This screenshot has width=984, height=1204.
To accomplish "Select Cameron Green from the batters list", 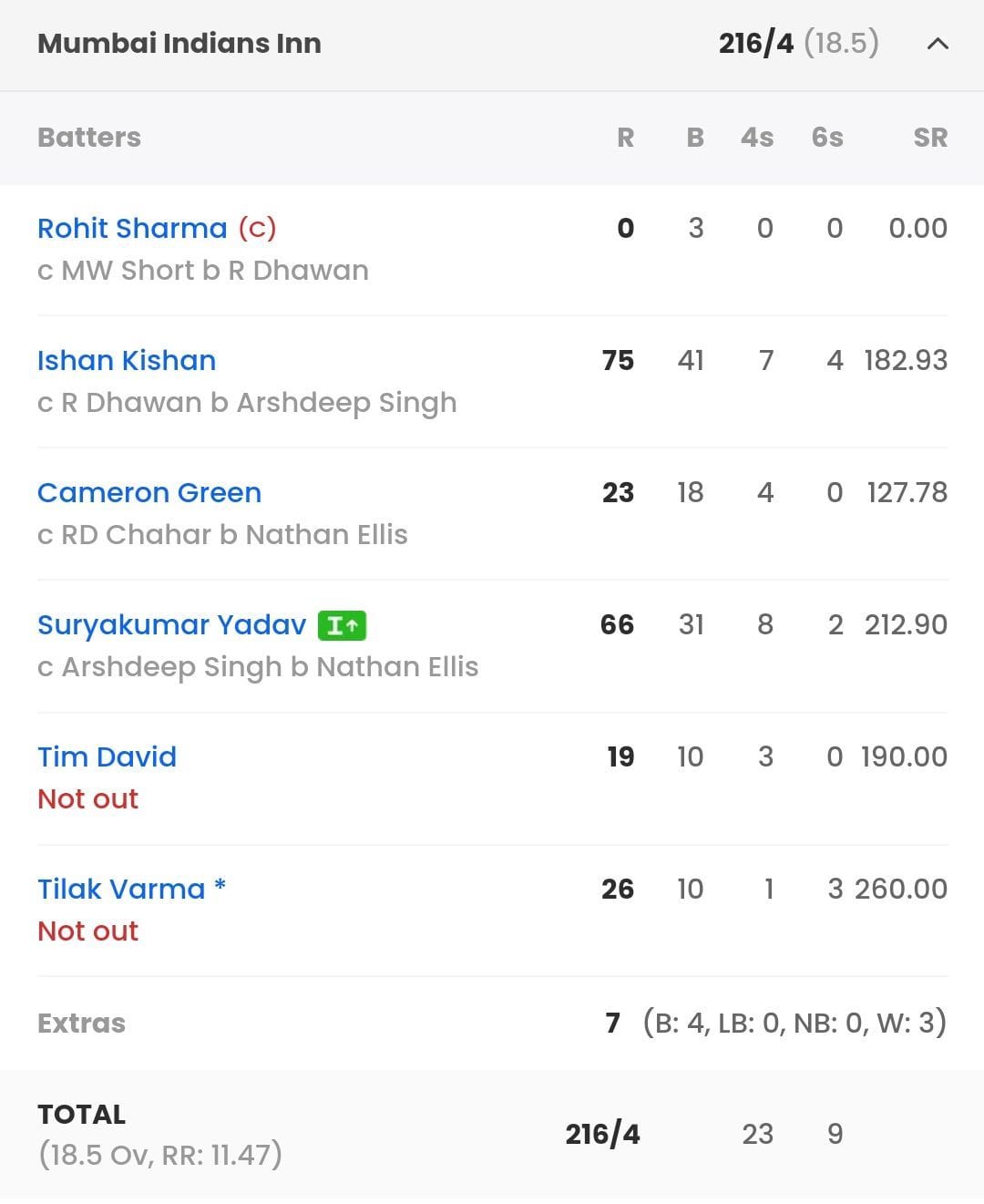I will [x=149, y=493].
